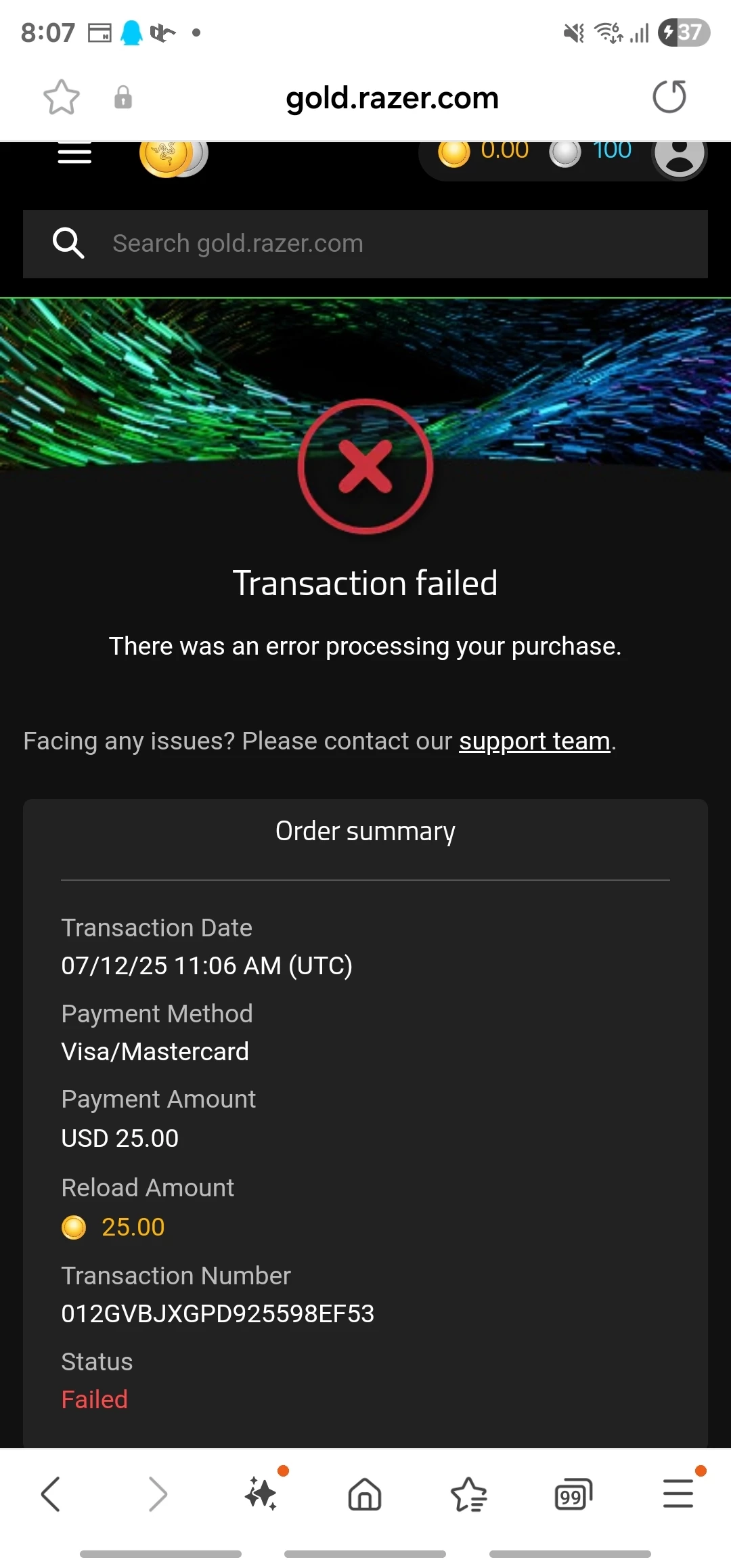Open the browser main menu
Screen dimensions: 731x1568
click(678, 1494)
